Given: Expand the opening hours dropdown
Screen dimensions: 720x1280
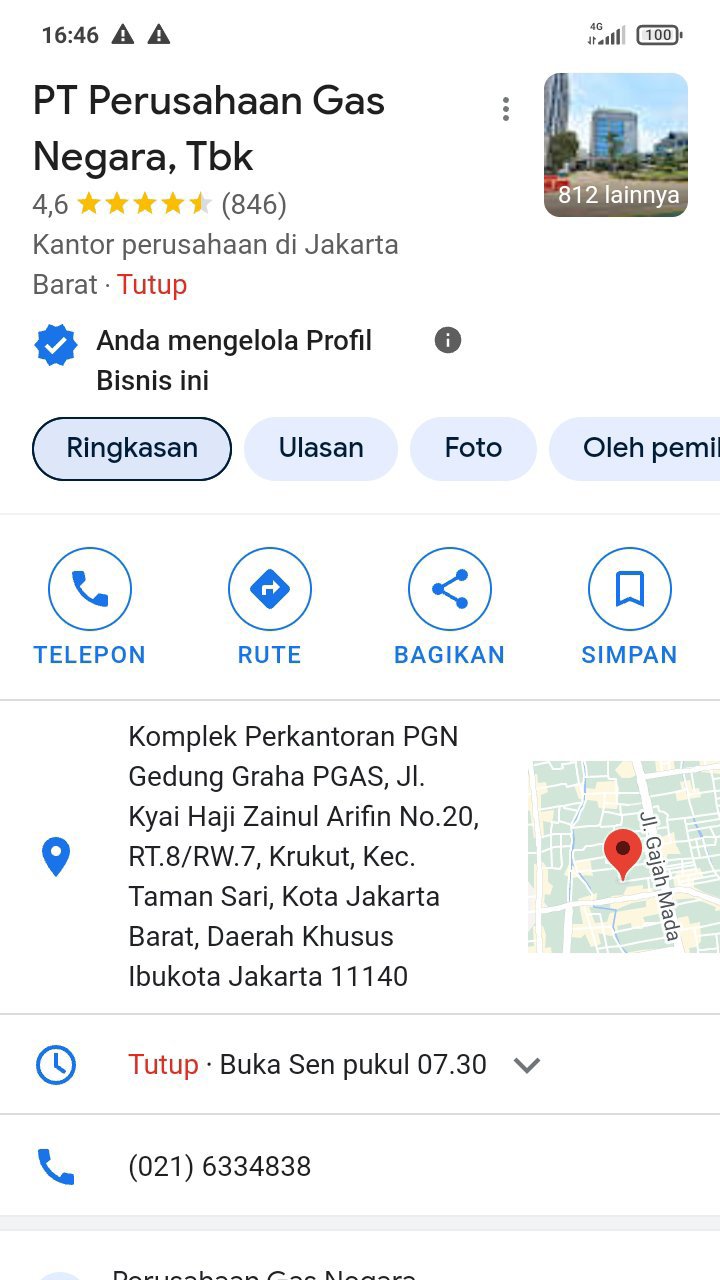Looking at the screenshot, I should [x=527, y=1065].
